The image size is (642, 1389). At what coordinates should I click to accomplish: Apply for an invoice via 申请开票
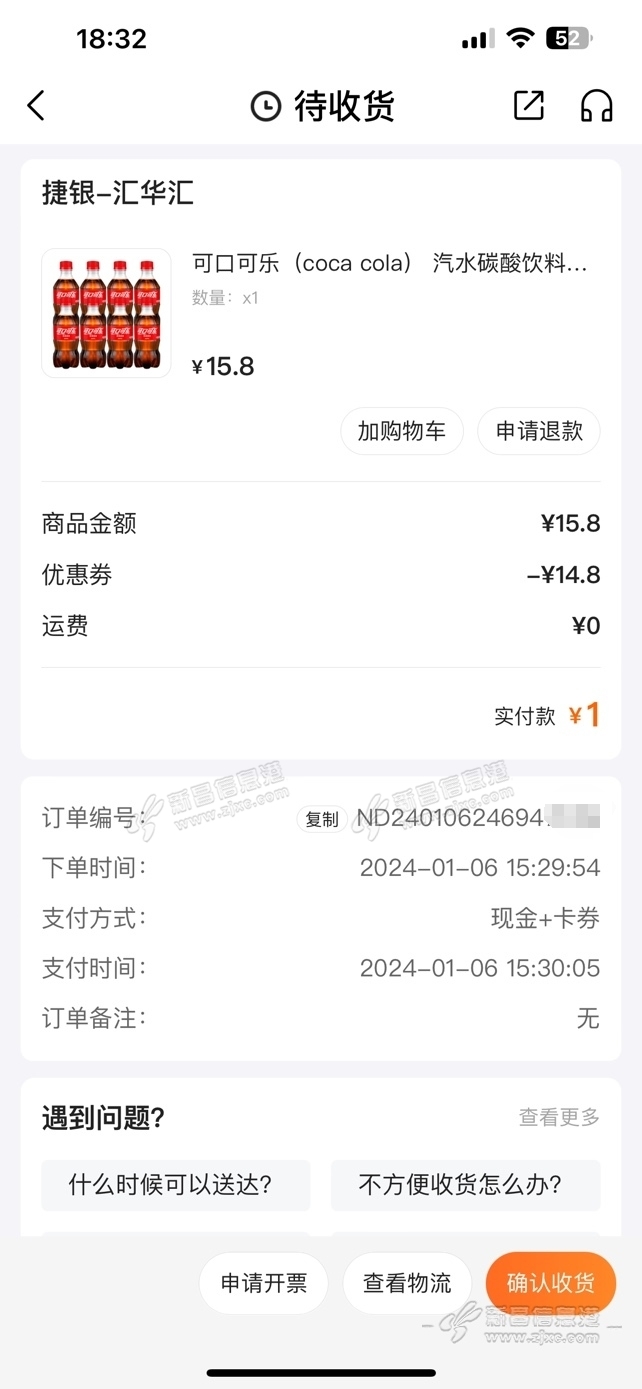(264, 1283)
